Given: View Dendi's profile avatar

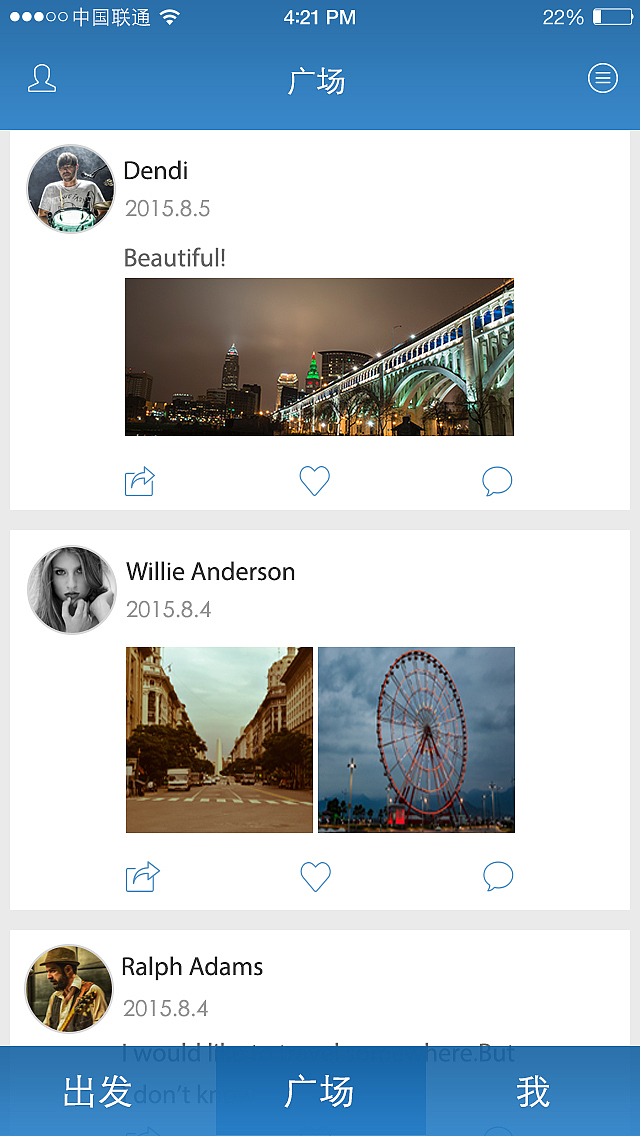Looking at the screenshot, I should pyautogui.click(x=70, y=189).
